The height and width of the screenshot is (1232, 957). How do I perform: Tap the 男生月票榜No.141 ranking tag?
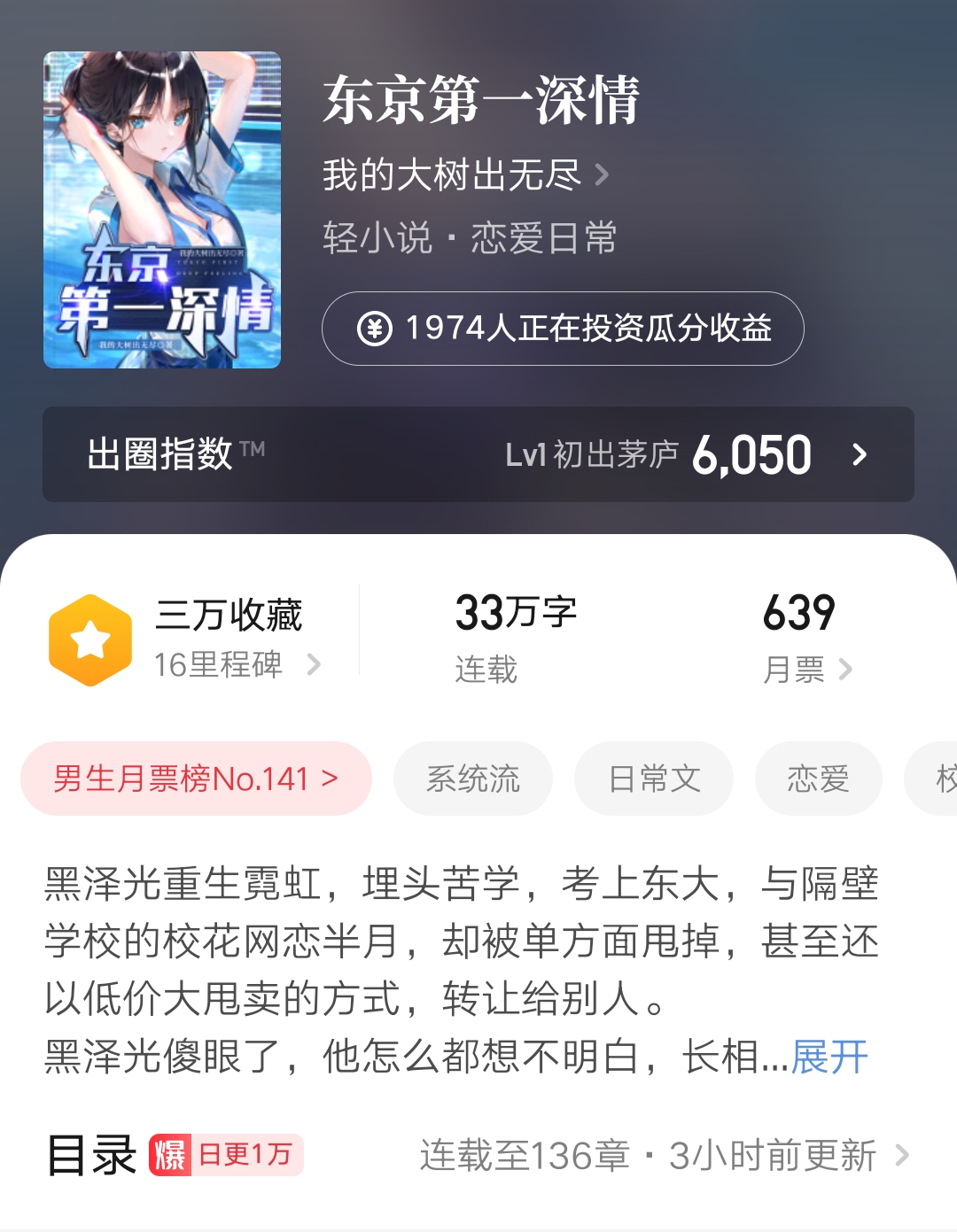[x=197, y=778]
